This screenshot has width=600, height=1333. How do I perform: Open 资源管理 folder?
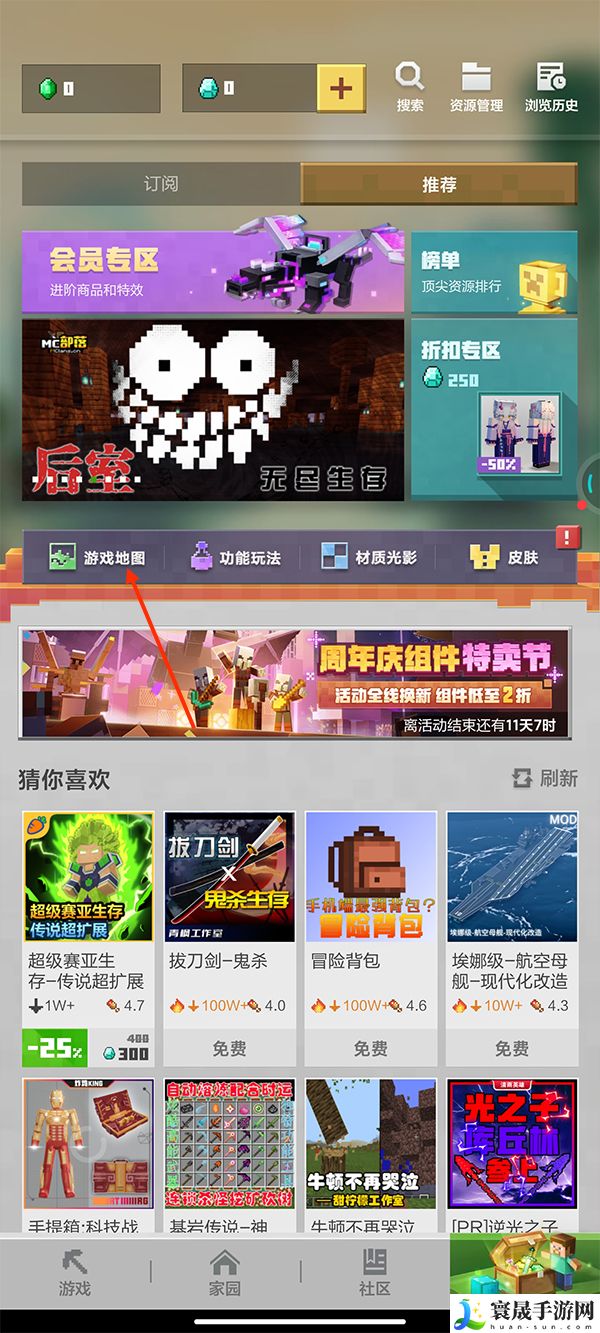(476, 86)
